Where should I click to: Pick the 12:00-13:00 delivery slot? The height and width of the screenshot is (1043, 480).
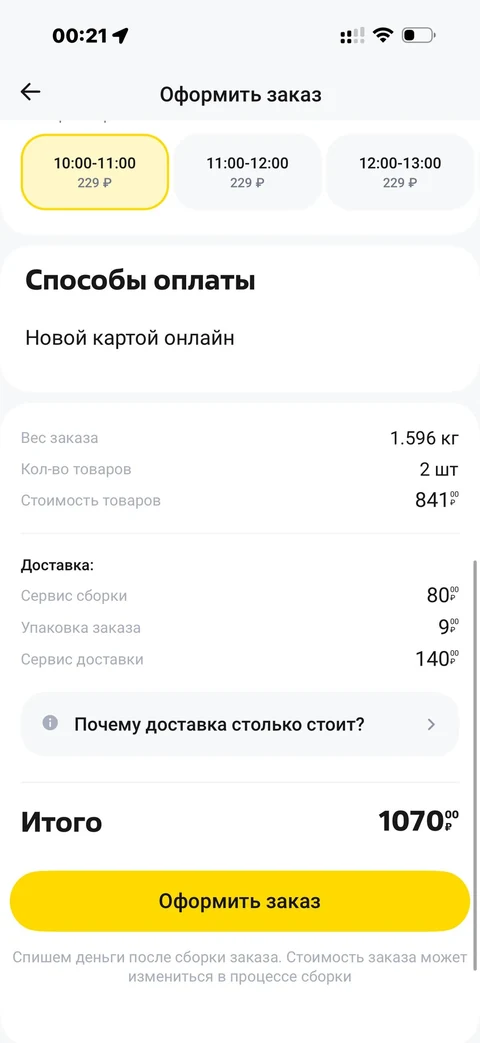tap(400, 172)
